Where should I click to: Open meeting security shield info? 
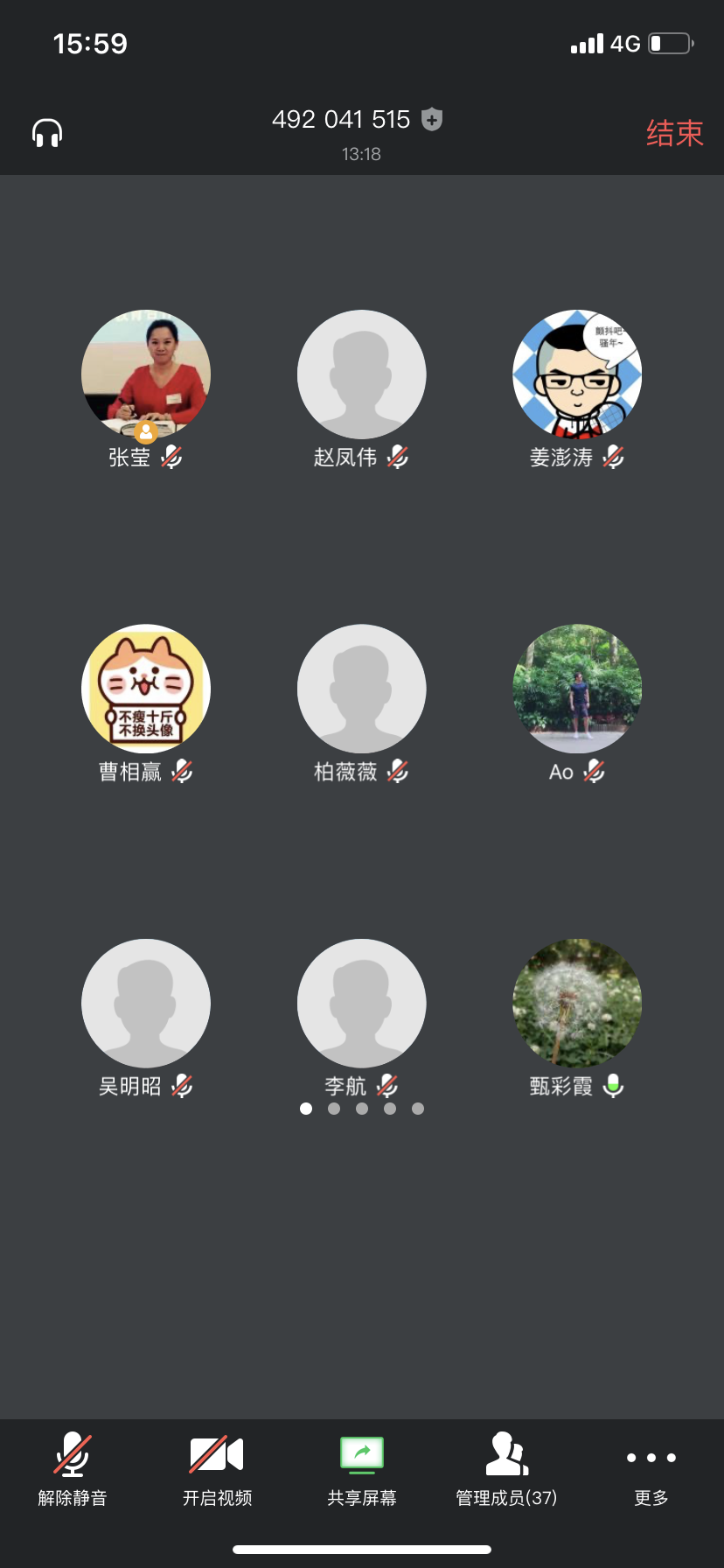[x=432, y=119]
